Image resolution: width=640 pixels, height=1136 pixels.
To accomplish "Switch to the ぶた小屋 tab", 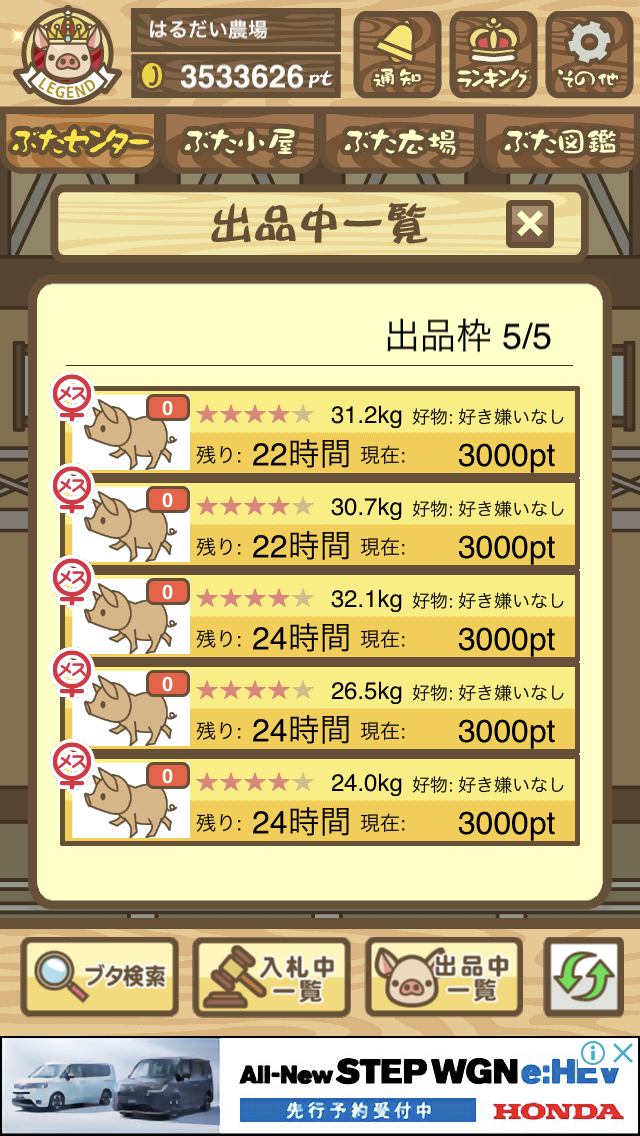I will [x=239, y=142].
